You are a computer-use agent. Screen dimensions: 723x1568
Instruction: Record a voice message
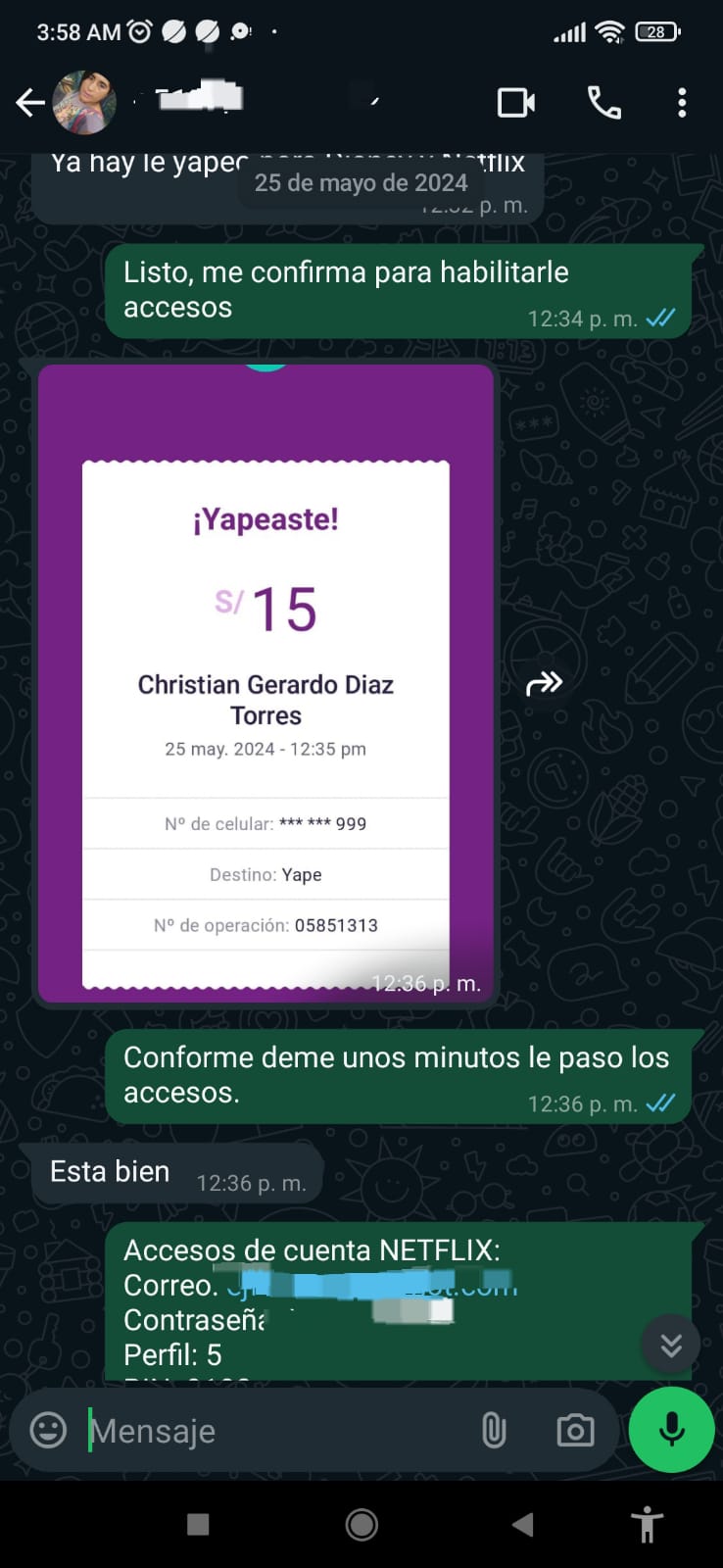pyautogui.click(x=672, y=1430)
